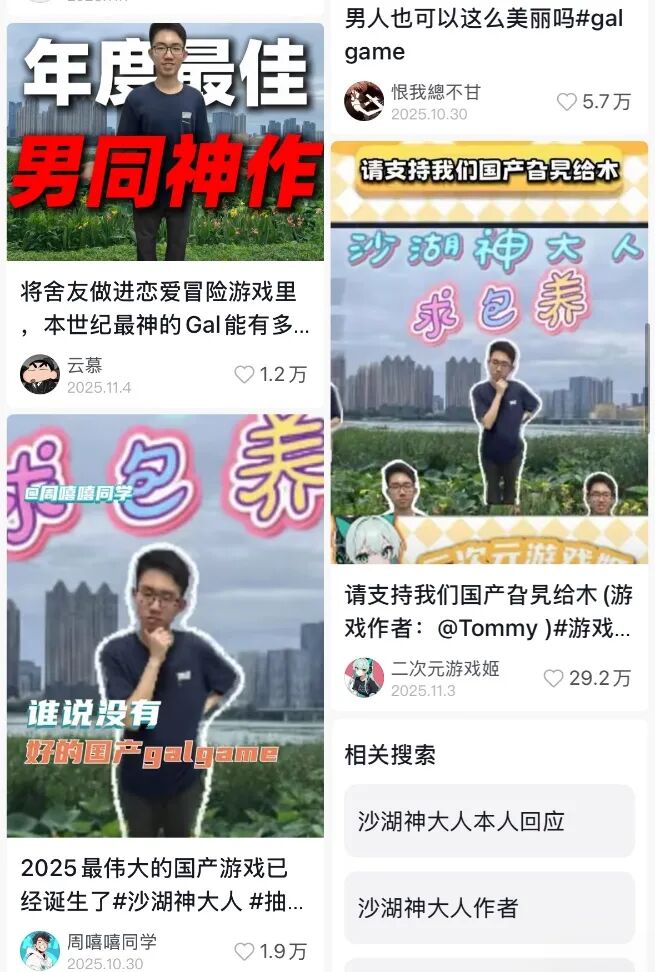Open 云慕's profile avatar
The width and height of the screenshot is (655, 972).
point(40,374)
